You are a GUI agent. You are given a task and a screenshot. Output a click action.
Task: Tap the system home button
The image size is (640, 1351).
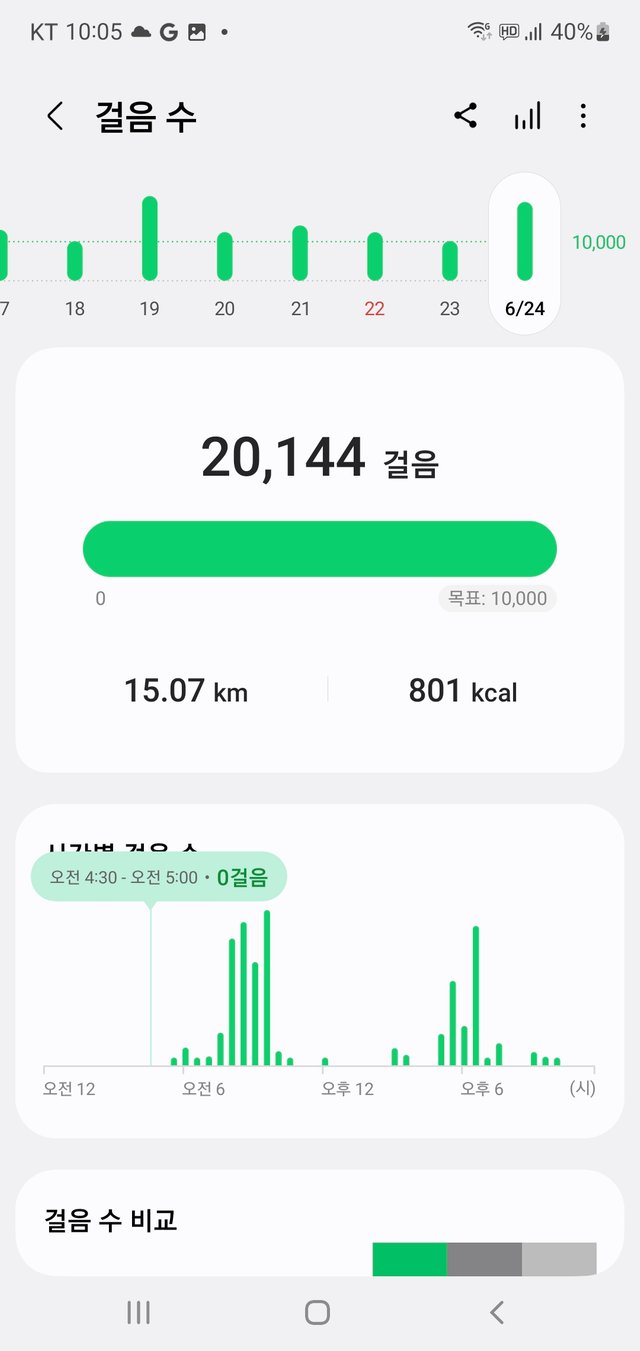317,1312
